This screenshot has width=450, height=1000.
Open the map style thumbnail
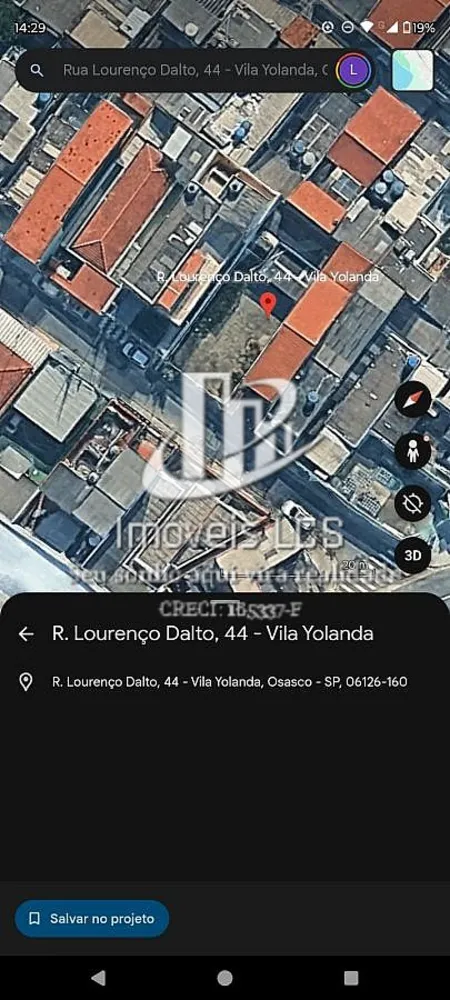(412, 70)
